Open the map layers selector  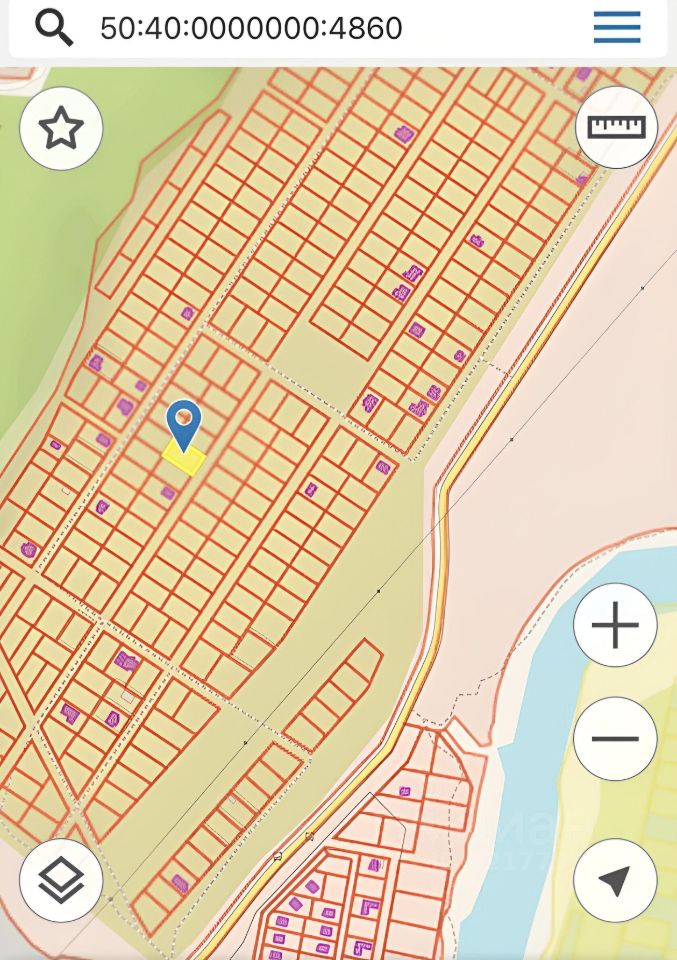61,880
